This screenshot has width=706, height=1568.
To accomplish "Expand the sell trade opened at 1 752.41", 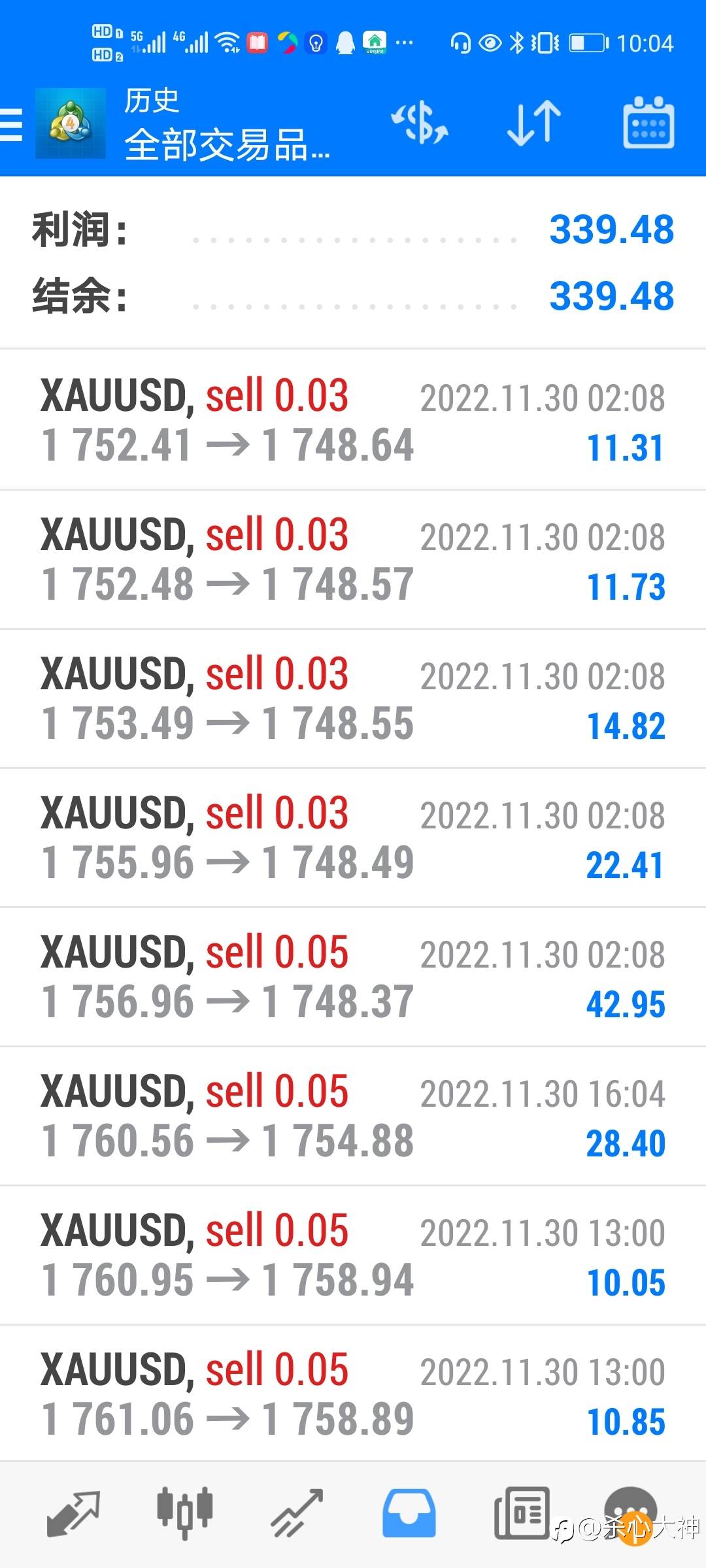I will 353,421.
